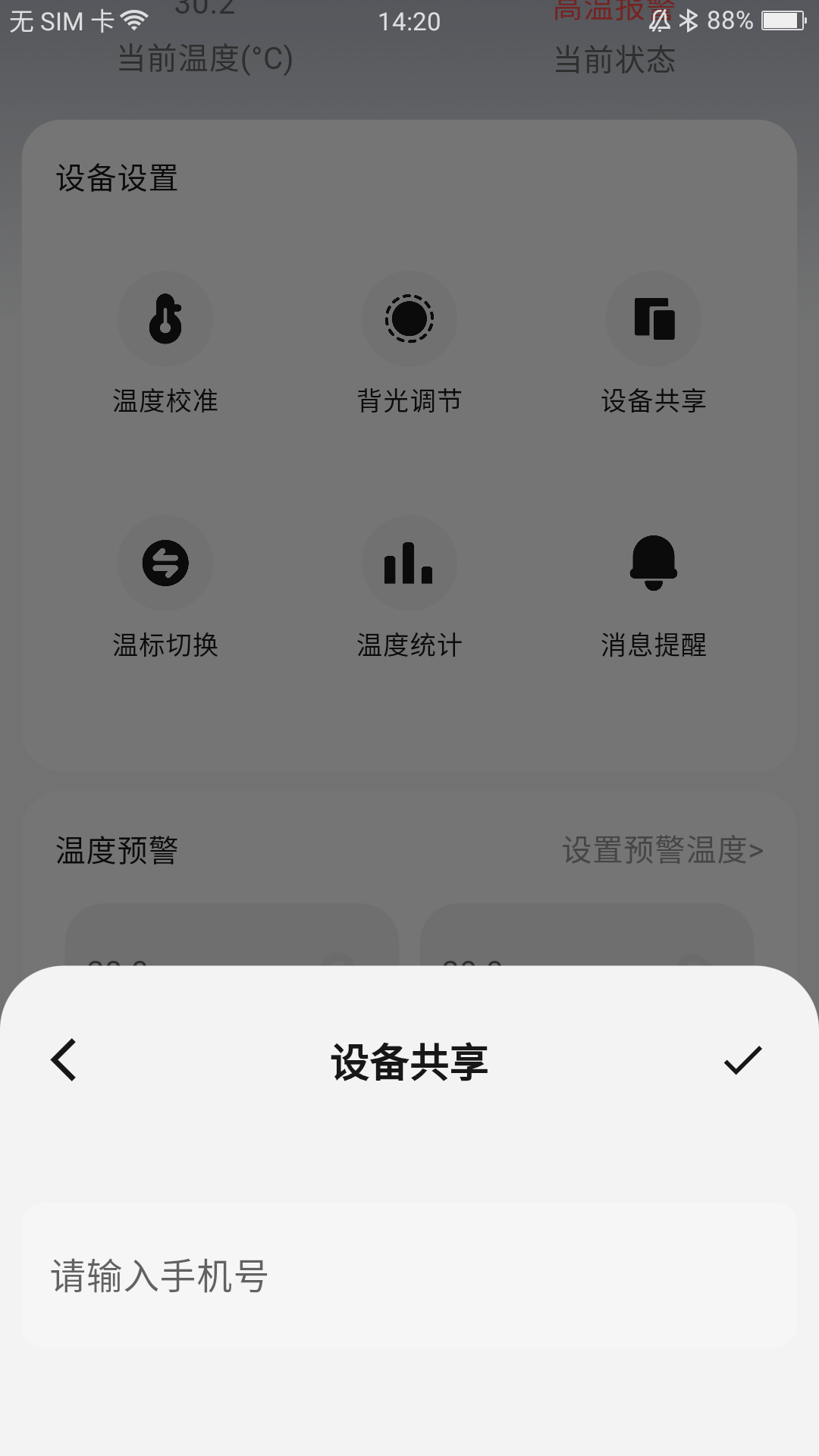Open 设置预警温度 warning temperature settings
The width and height of the screenshot is (819, 1456).
[x=661, y=851]
